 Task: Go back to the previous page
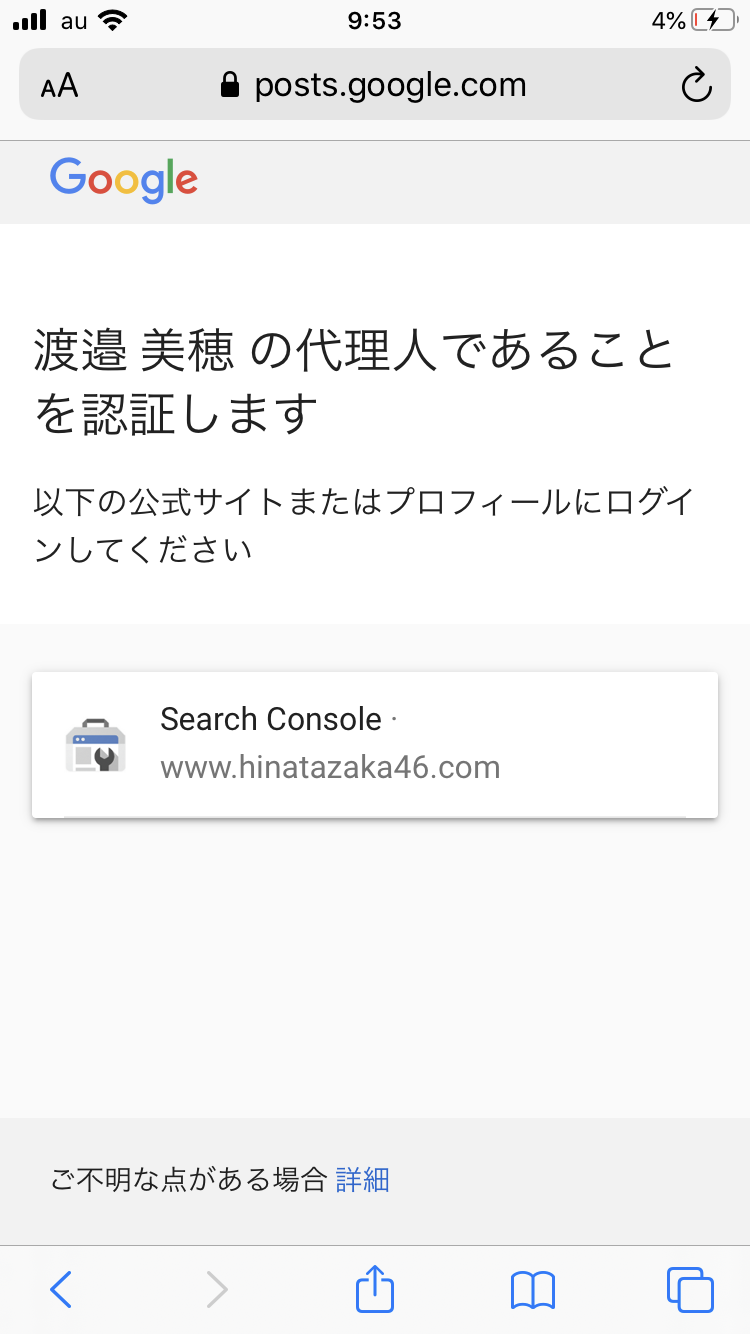[62, 1290]
